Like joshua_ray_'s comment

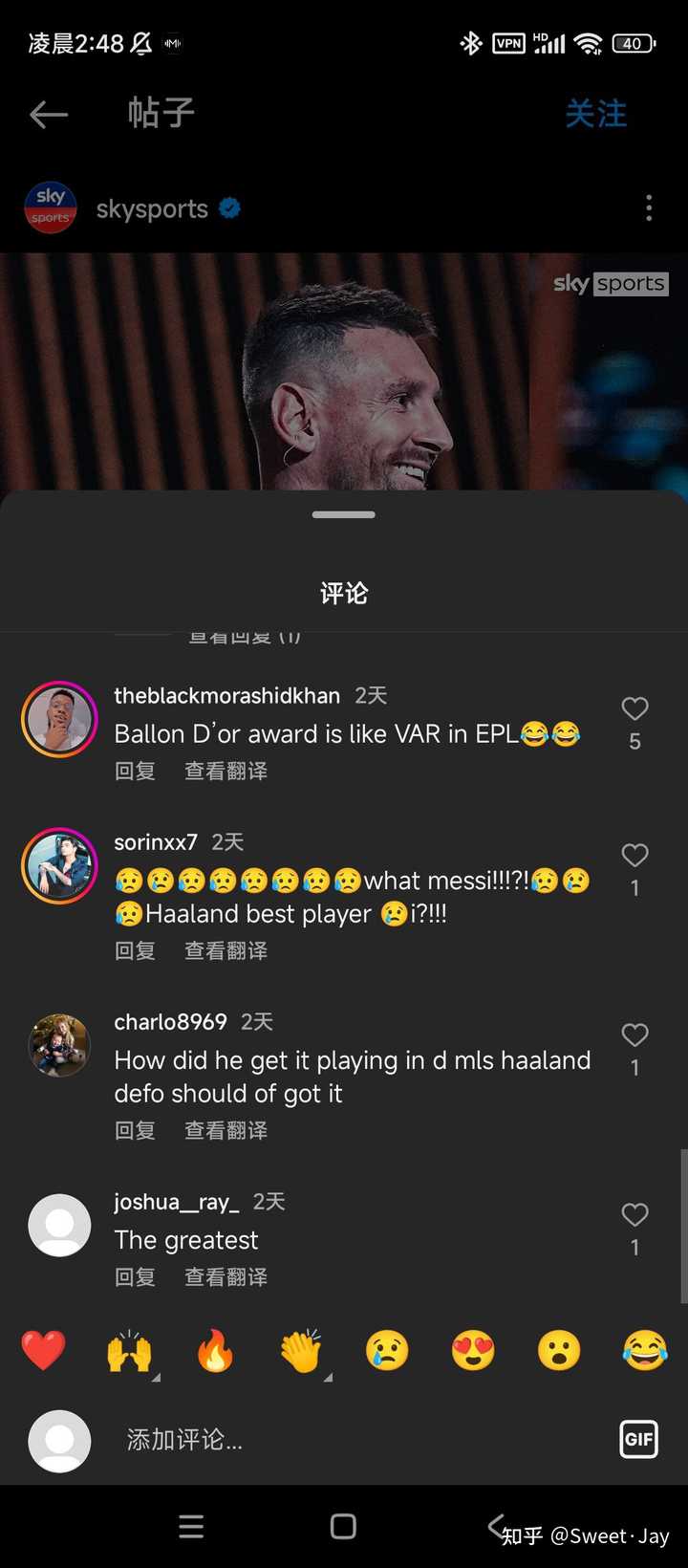(x=634, y=1214)
